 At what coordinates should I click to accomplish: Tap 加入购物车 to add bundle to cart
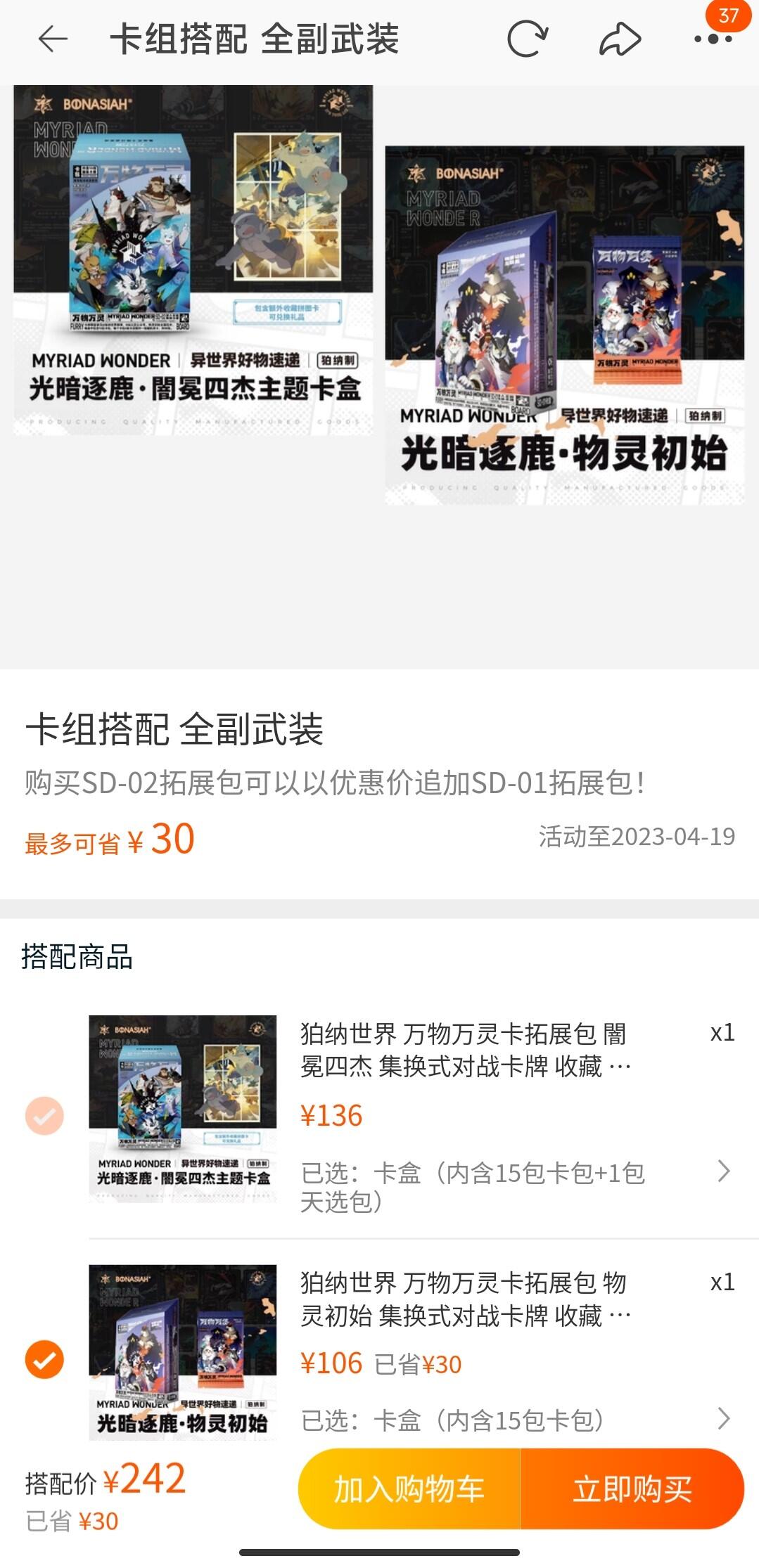(x=409, y=1489)
